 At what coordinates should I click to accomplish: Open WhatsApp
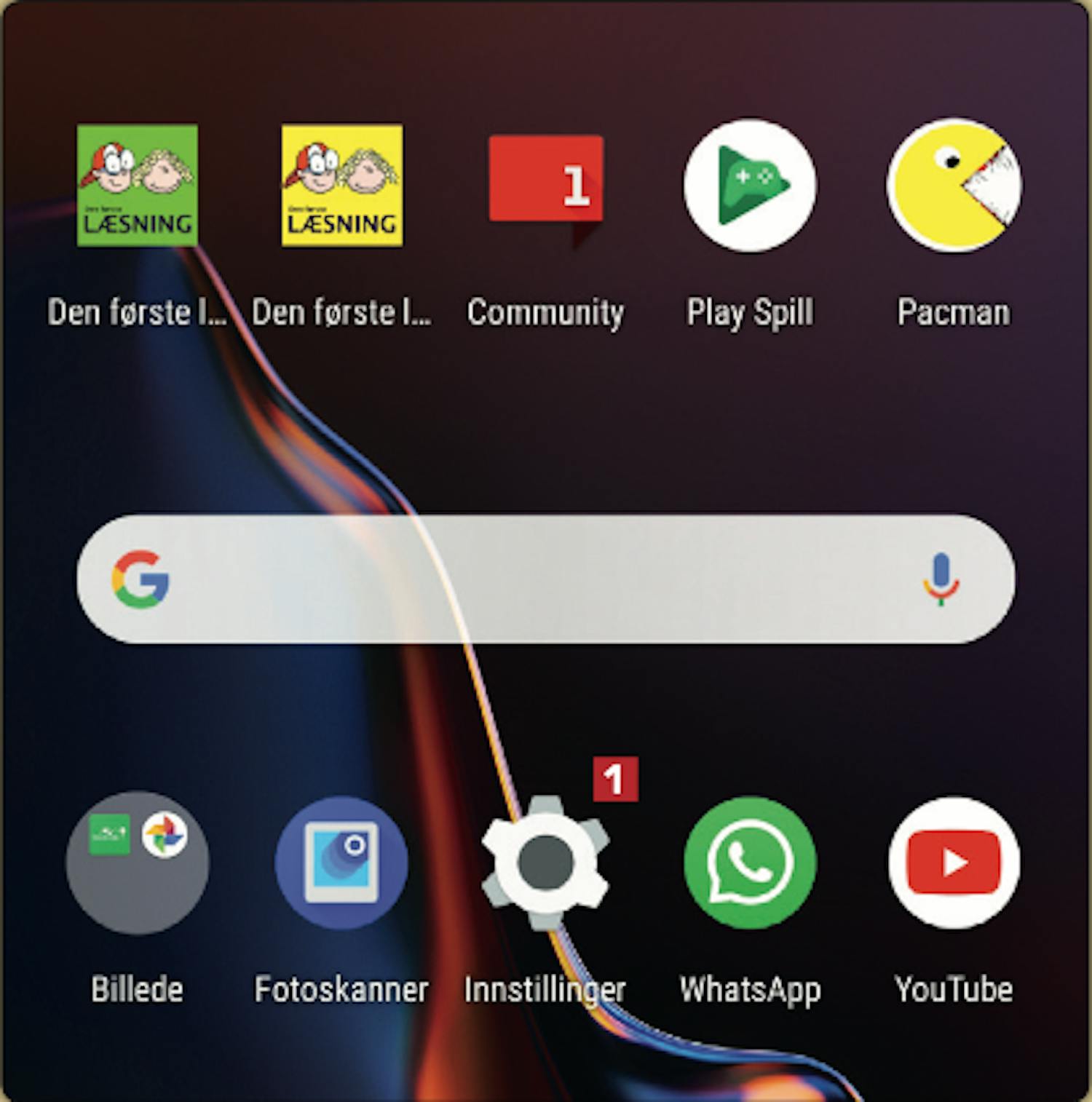click(x=750, y=863)
